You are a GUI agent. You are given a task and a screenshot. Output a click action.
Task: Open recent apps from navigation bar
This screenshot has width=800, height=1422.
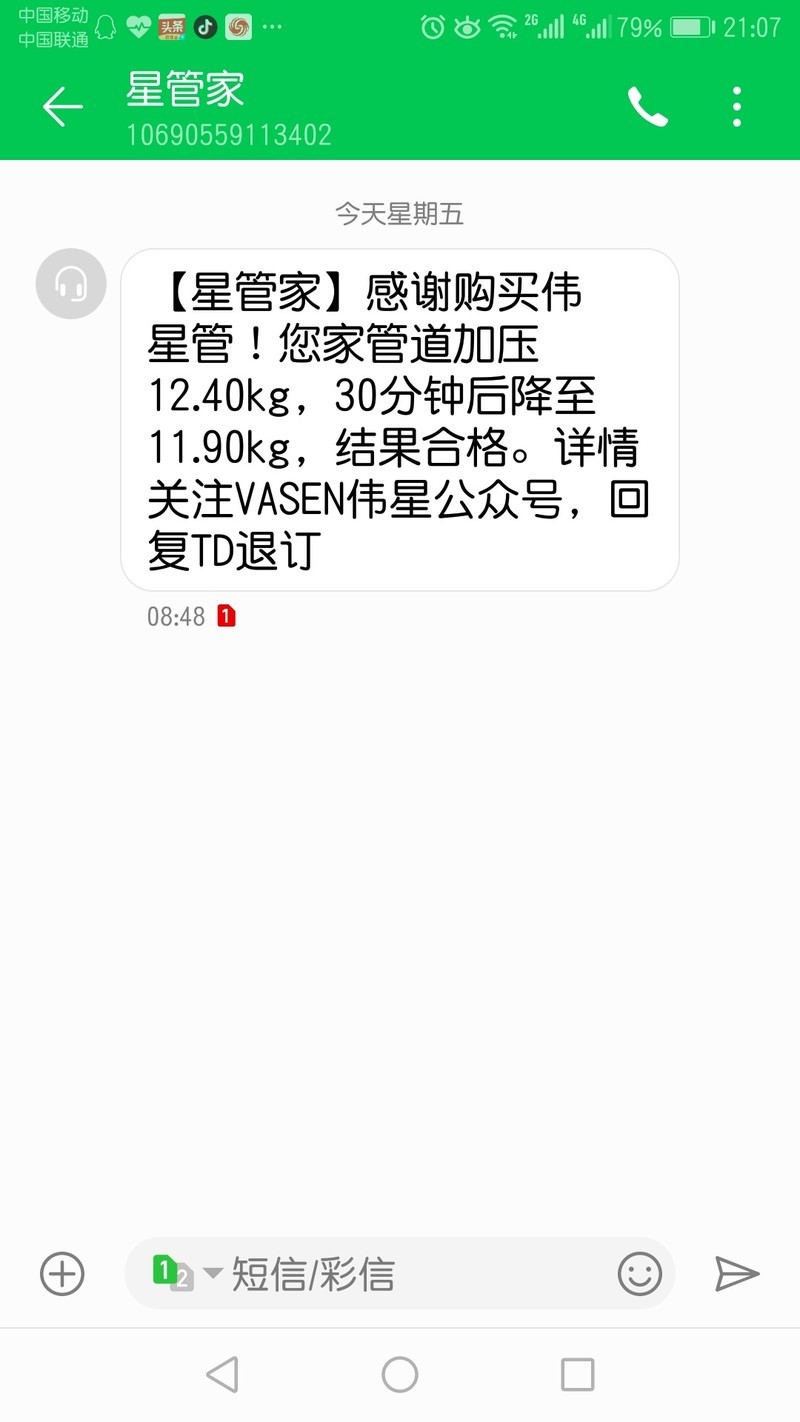[577, 1375]
